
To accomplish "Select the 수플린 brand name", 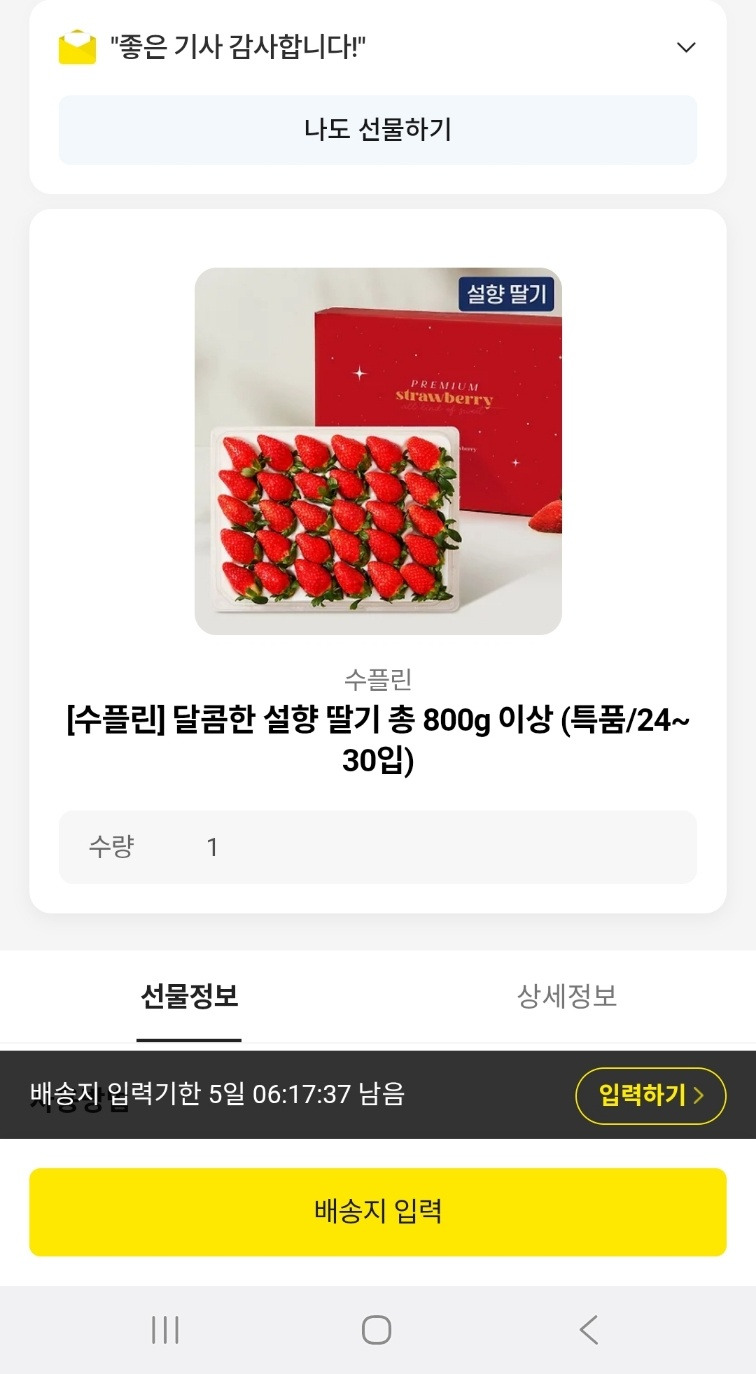I will 378,678.
